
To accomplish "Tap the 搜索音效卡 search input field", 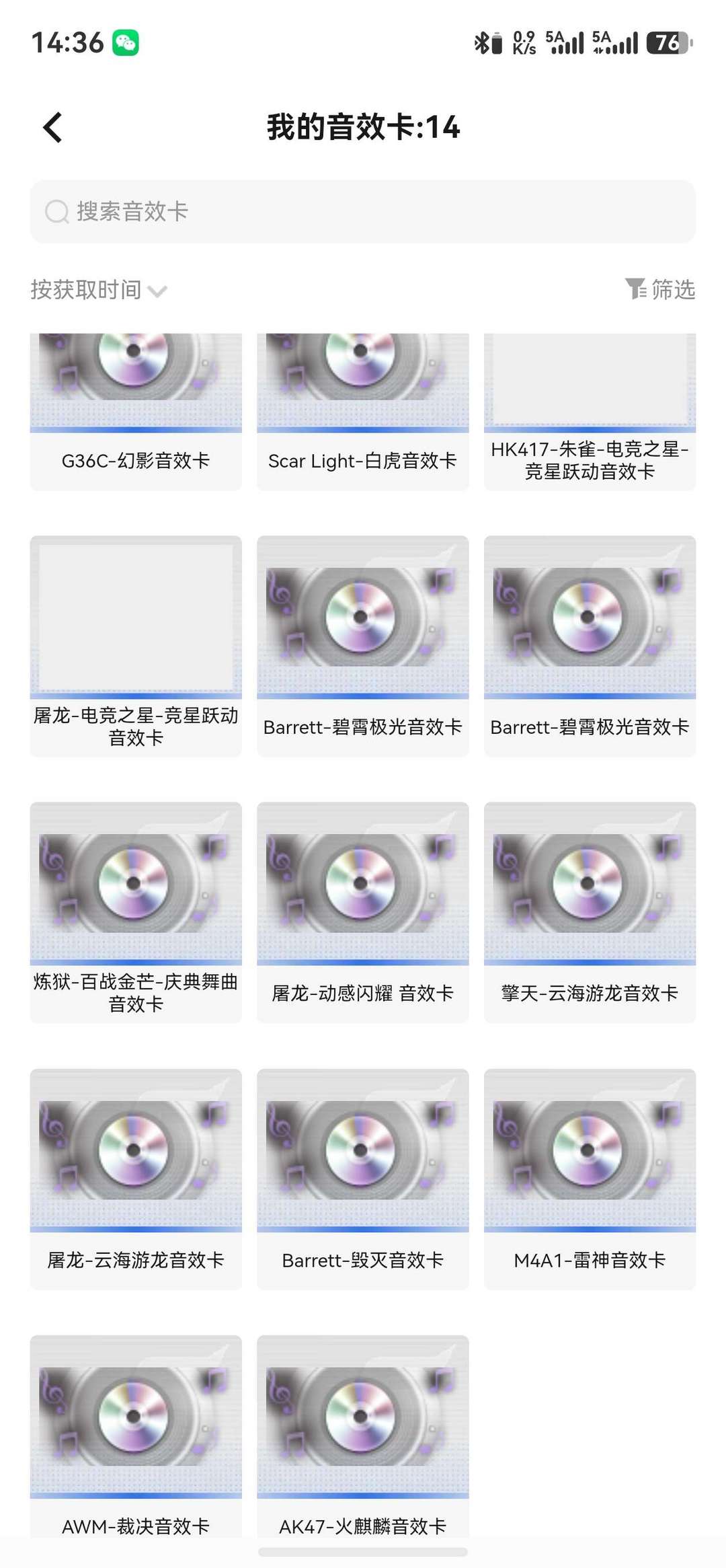I will pos(363,211).
